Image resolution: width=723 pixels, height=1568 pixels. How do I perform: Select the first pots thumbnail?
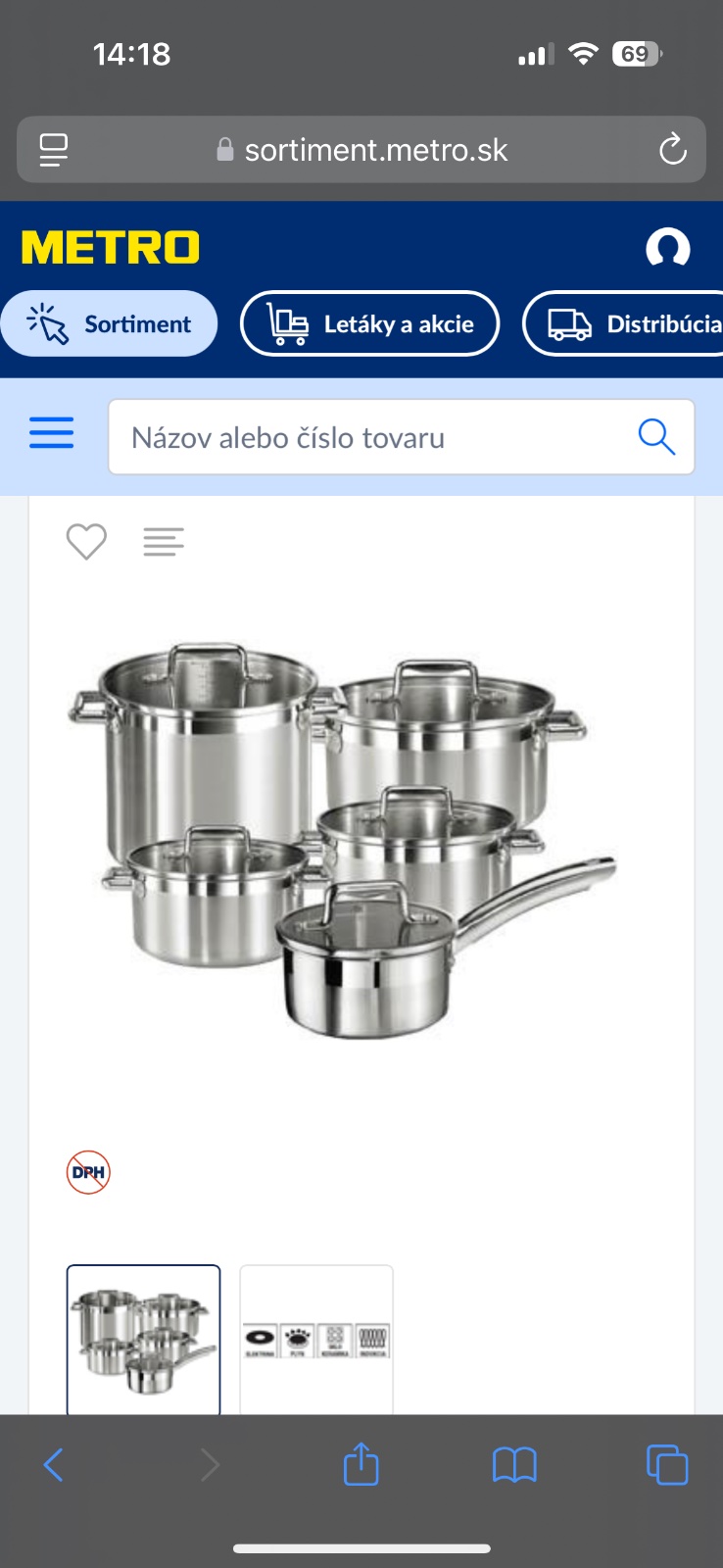click(x=143, y=1339)
